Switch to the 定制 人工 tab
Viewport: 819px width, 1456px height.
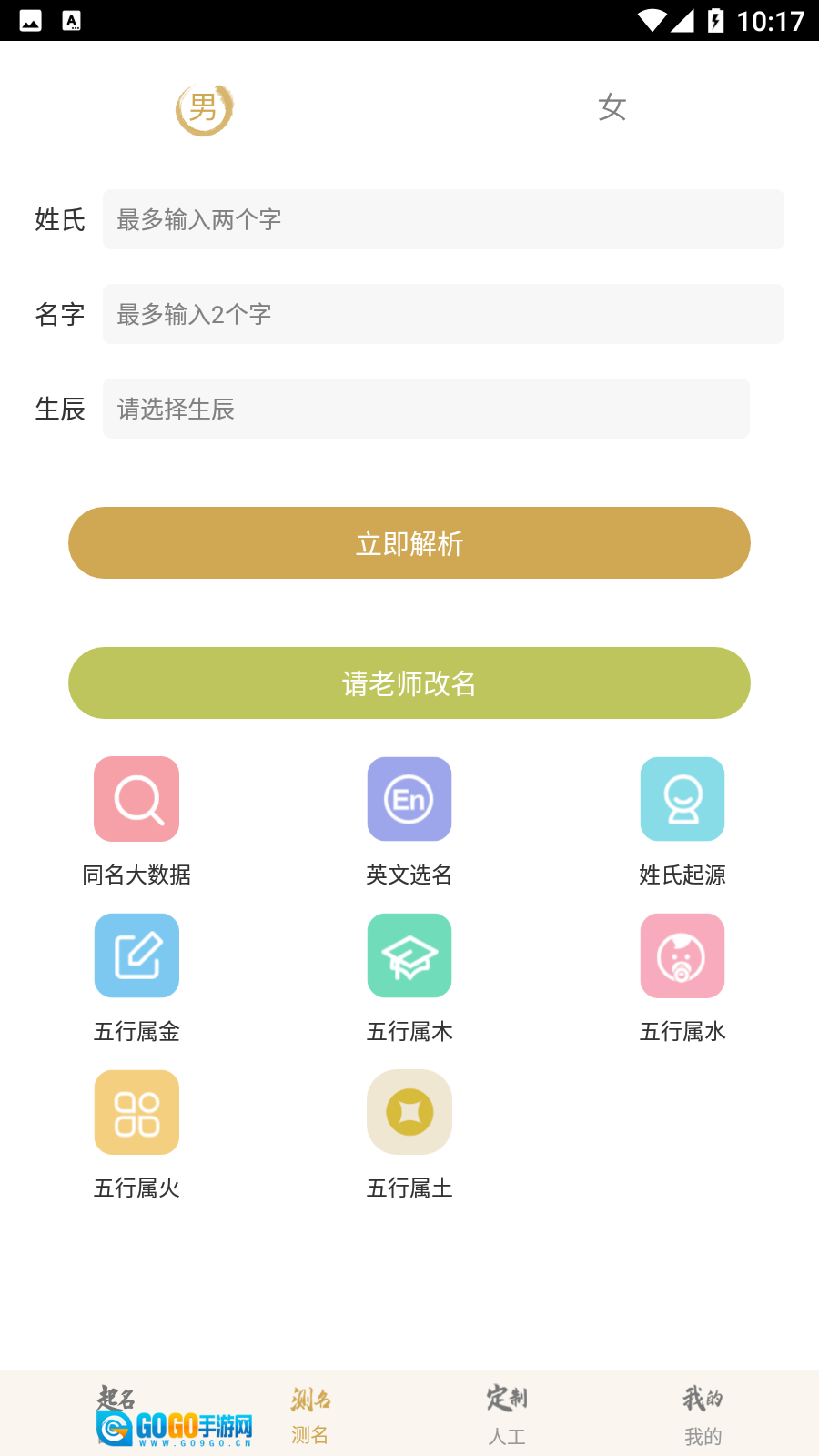[x=507, y=1415]
